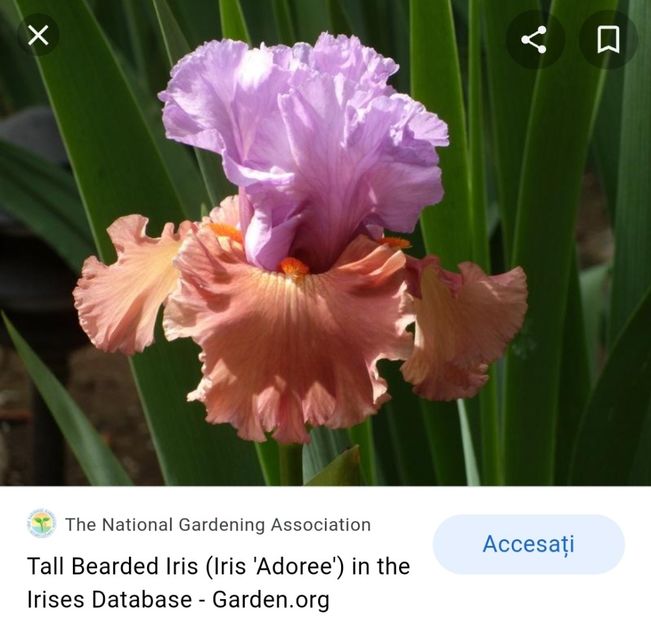This screenshot has width=651, height=622.
Task: Close the image viewer
Action: point(38,36)
